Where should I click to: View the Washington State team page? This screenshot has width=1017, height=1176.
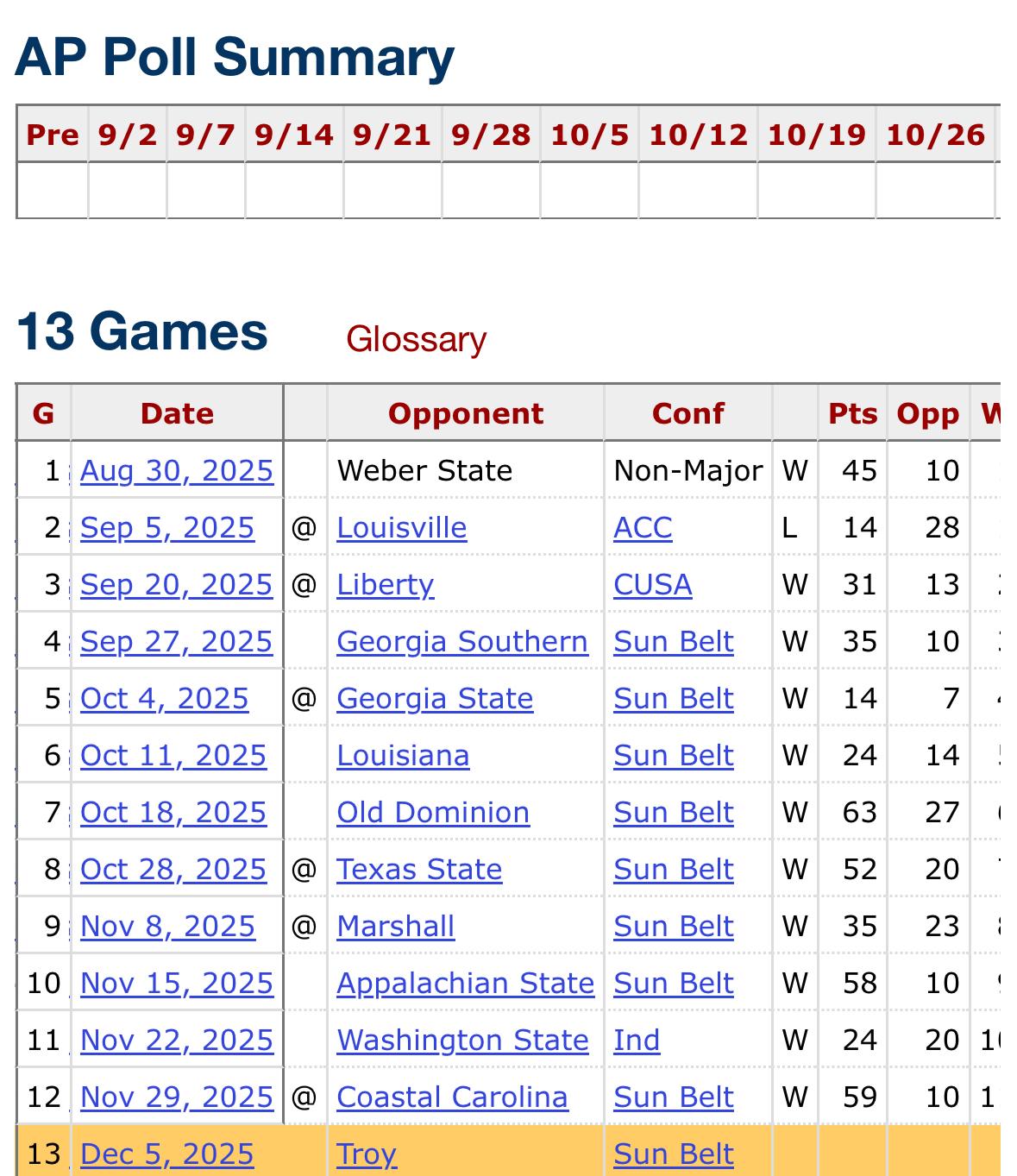click(x=462, y=1041)
